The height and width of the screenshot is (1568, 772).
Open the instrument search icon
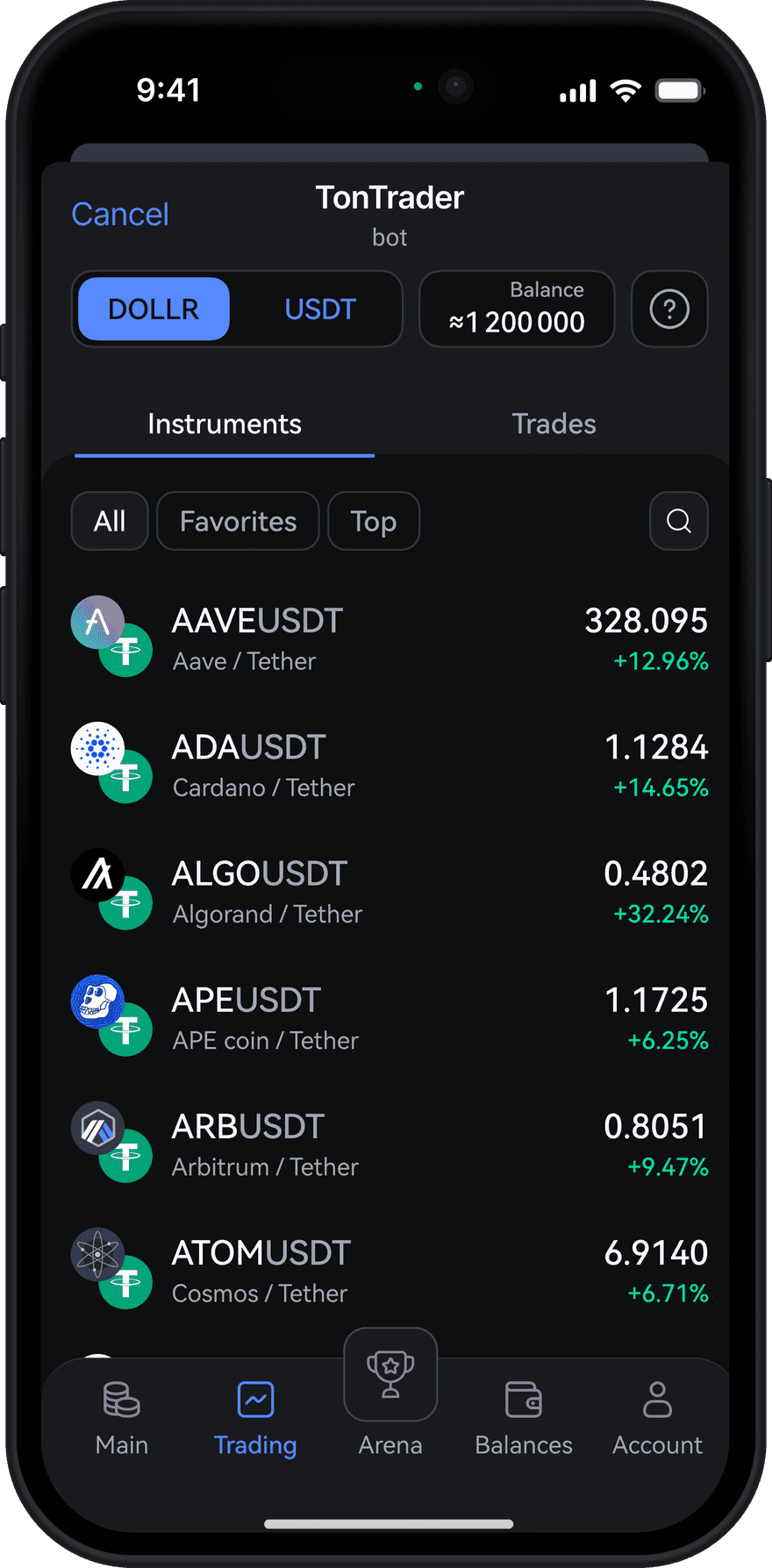(x=678, y=521)
